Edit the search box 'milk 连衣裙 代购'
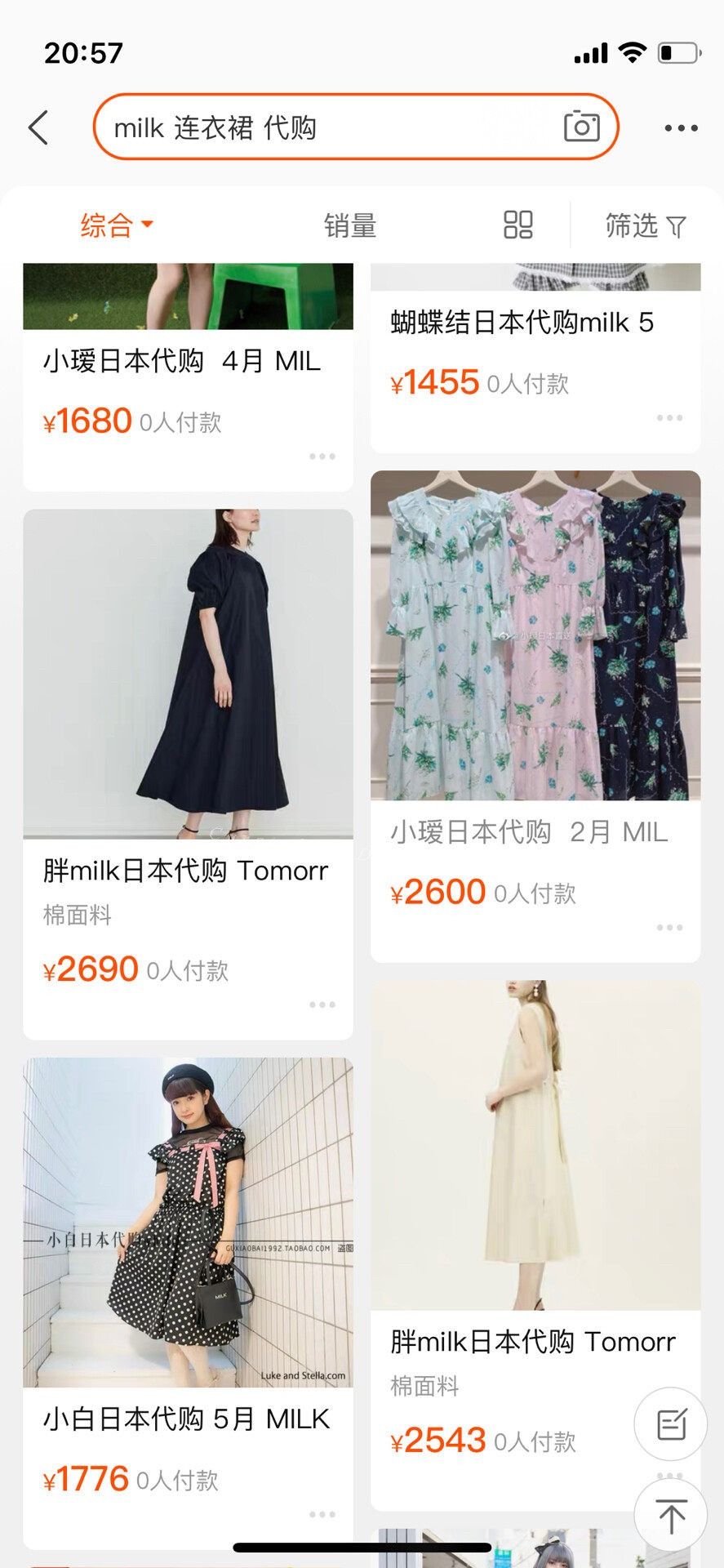The width and height of the screenshot is (724, 1568). (x=326, y=127)
